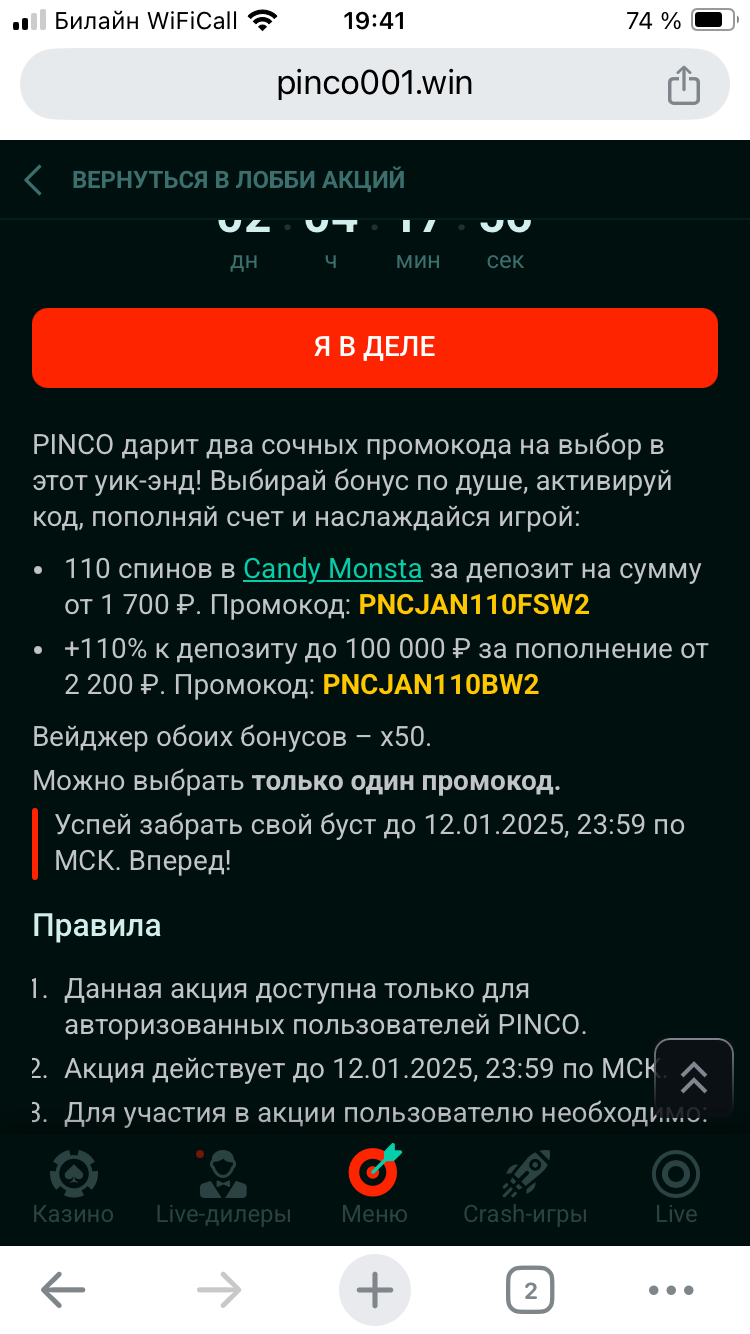
Task: Tap the scroll-to-top arrow button
Action: [693, 1076]
